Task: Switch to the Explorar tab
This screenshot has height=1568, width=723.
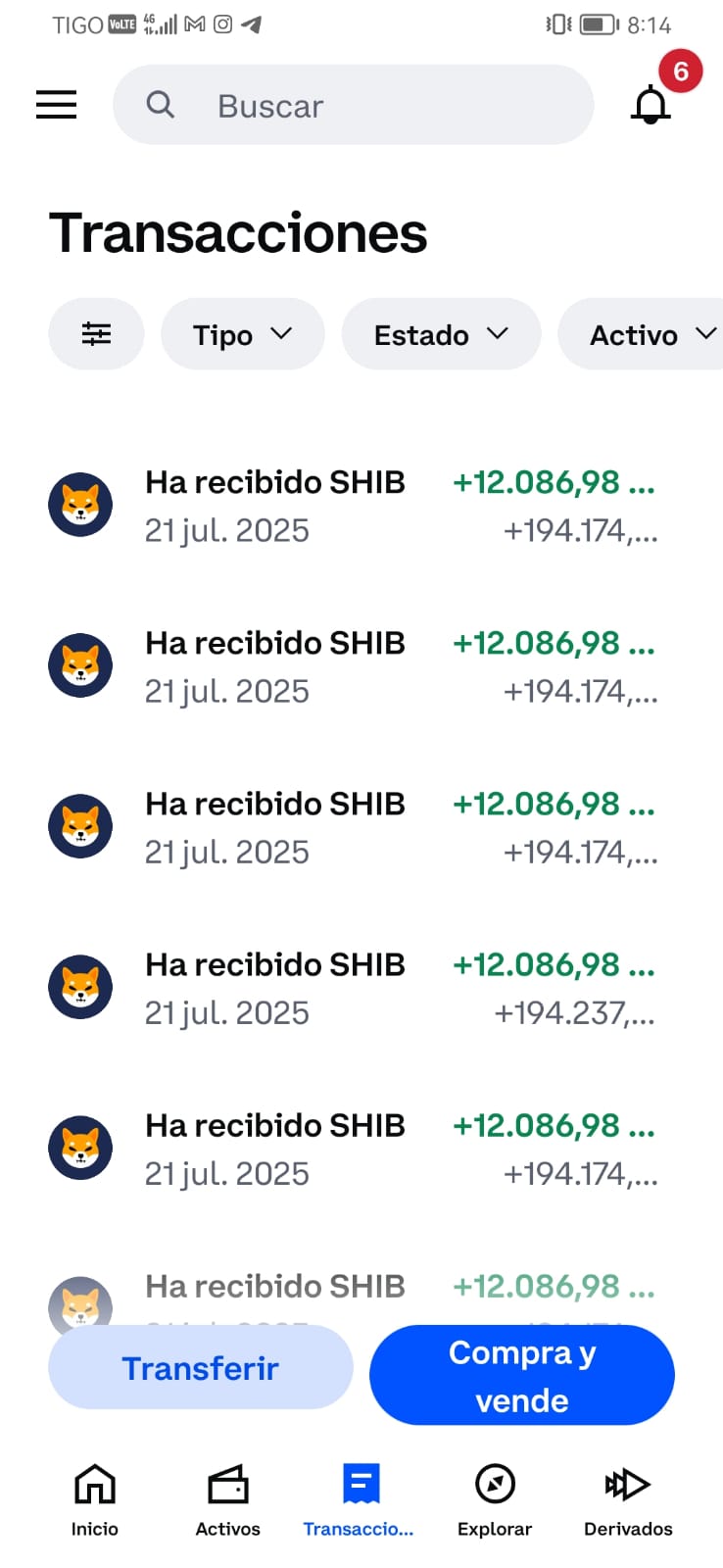Action: [495, 1499]
